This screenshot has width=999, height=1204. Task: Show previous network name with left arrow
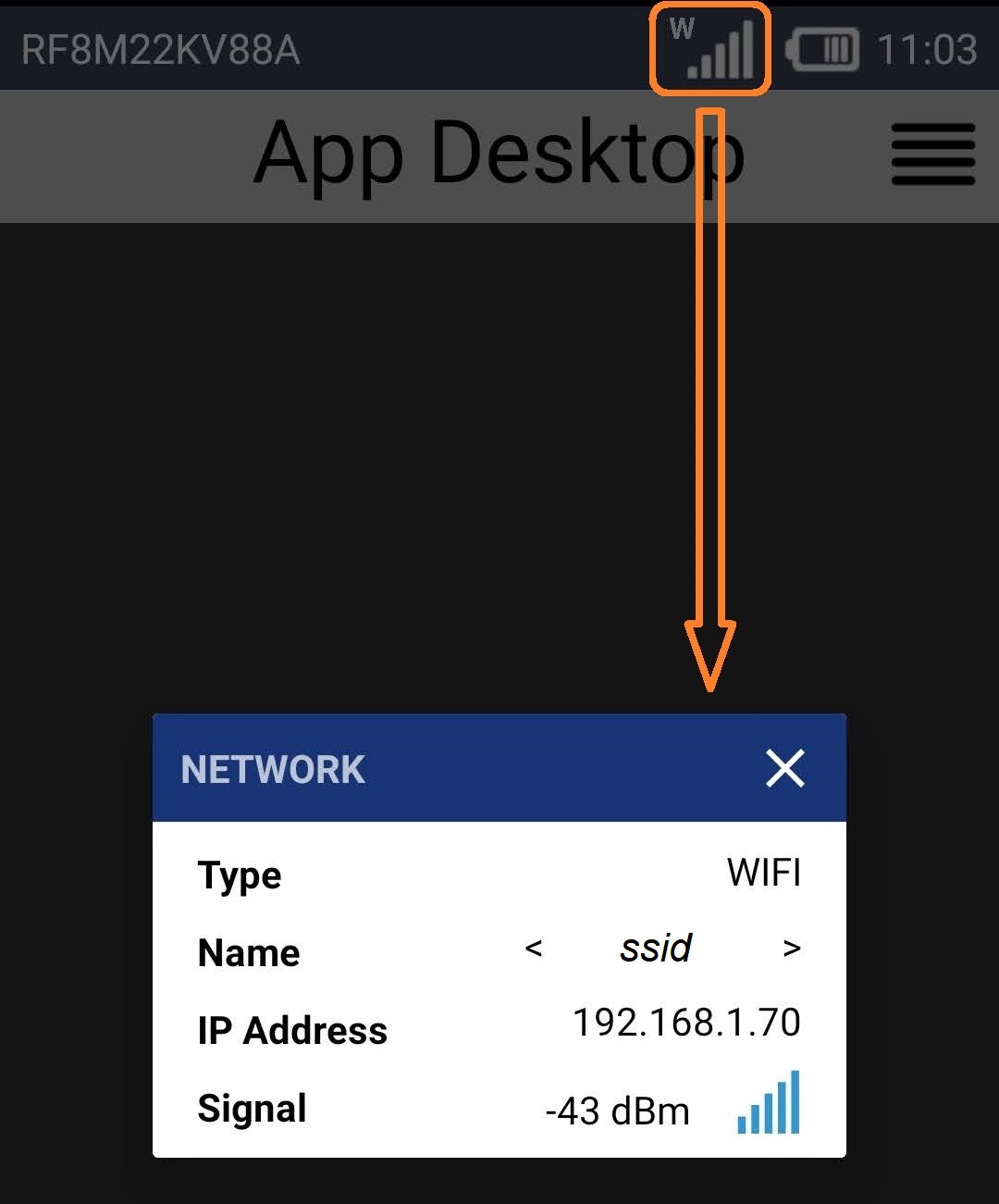(x=534, y=949)
